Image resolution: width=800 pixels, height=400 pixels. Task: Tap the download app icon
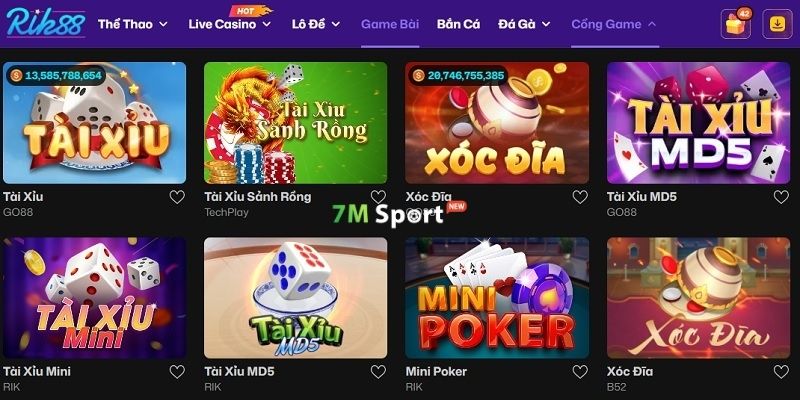(x=776, y=24)
